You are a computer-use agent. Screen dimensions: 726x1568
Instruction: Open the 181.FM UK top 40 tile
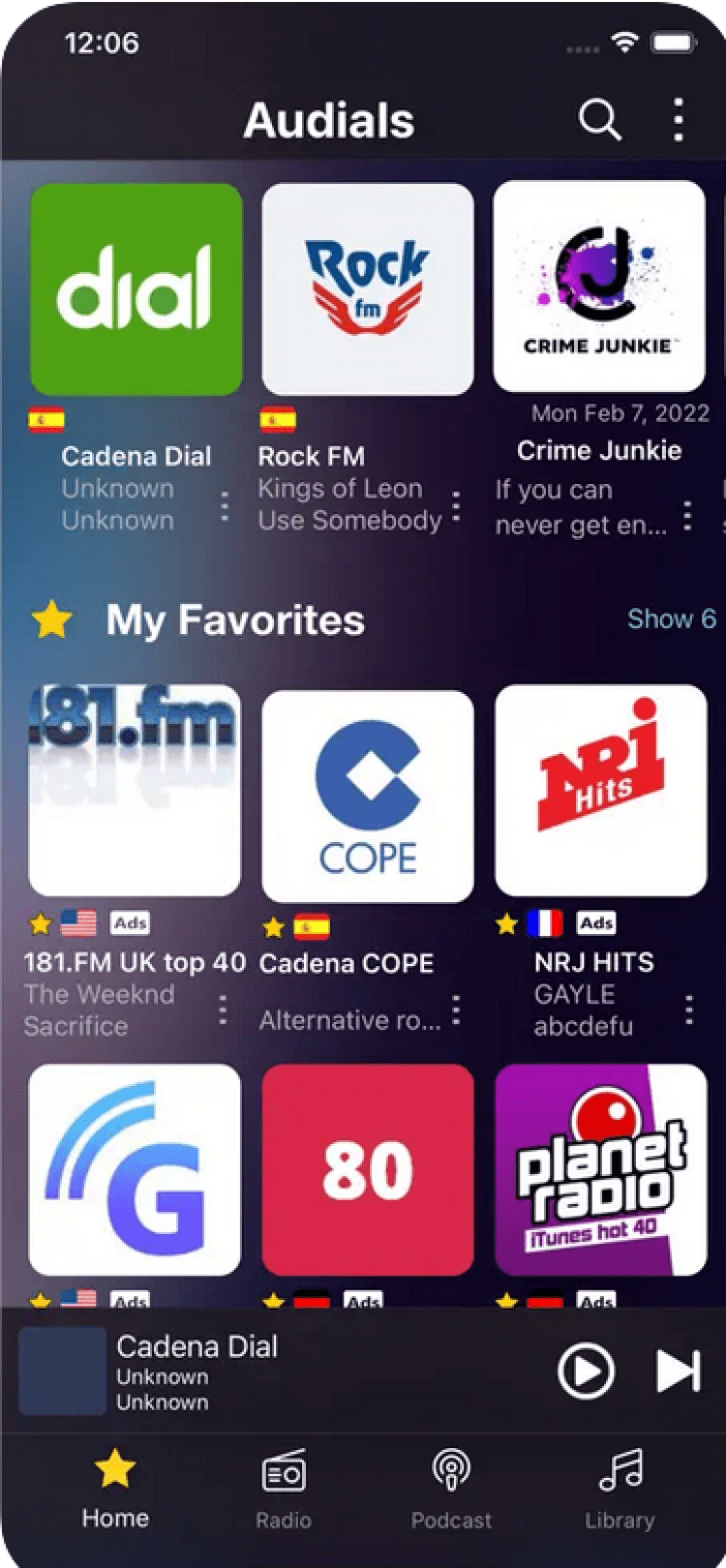[x=135, y=791]
